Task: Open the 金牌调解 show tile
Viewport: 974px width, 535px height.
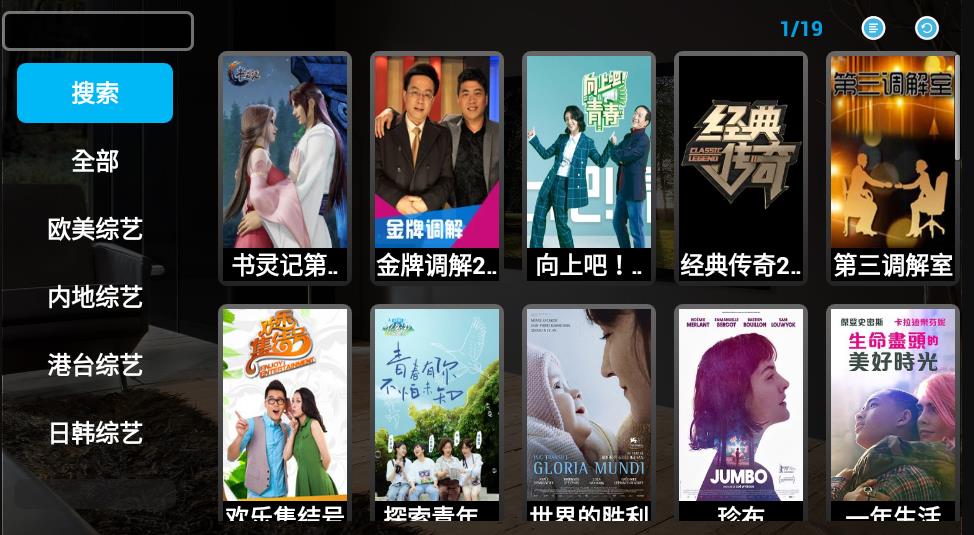Action: coord(437,167)
